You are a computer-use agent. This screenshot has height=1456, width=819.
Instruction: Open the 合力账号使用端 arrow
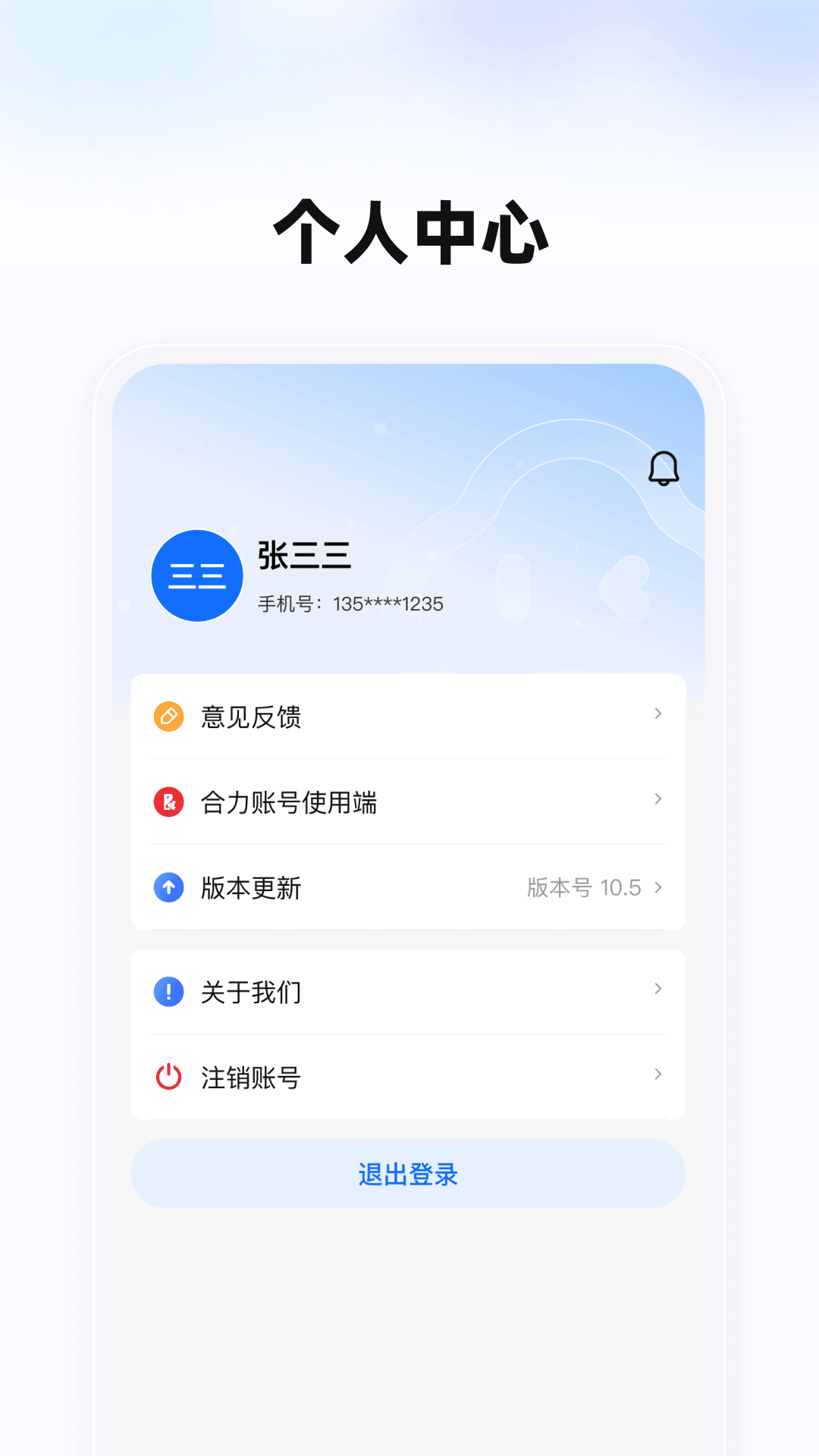(x=657, y=799)
